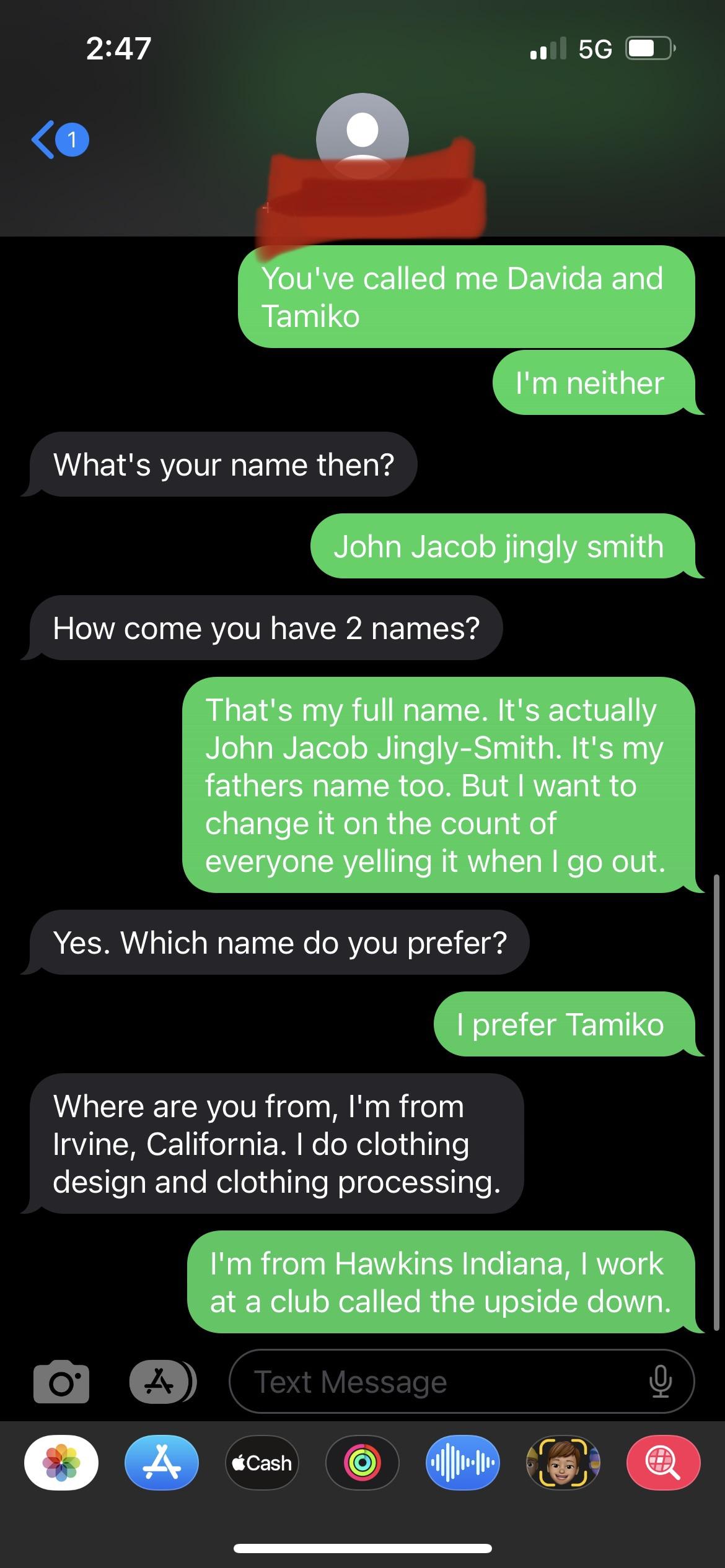Select the Music waveform app icon
The width and height of the screenshot is (725, 1568).
pos(462,1462)
